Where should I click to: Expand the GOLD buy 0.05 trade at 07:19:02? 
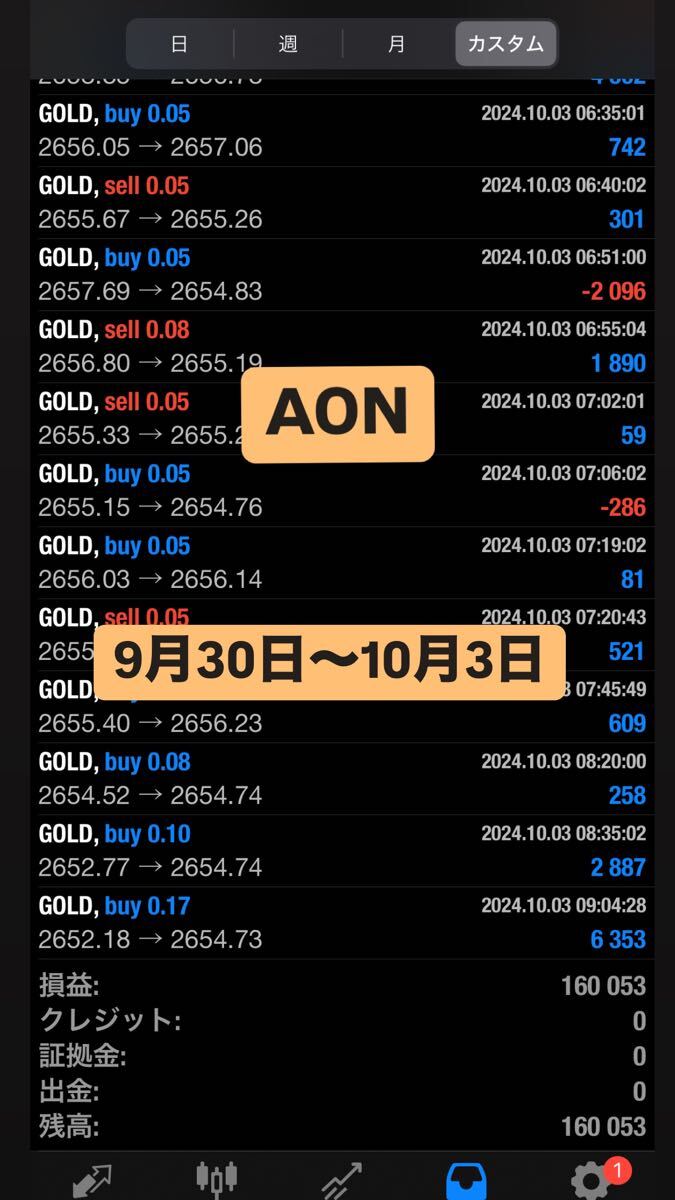(x=342, y=563)
